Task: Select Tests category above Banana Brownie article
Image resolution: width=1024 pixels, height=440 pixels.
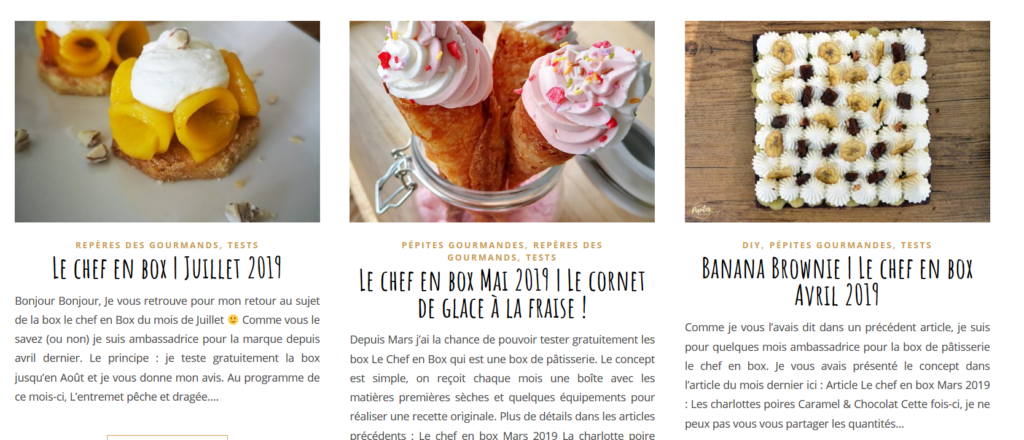Action: 916,244
